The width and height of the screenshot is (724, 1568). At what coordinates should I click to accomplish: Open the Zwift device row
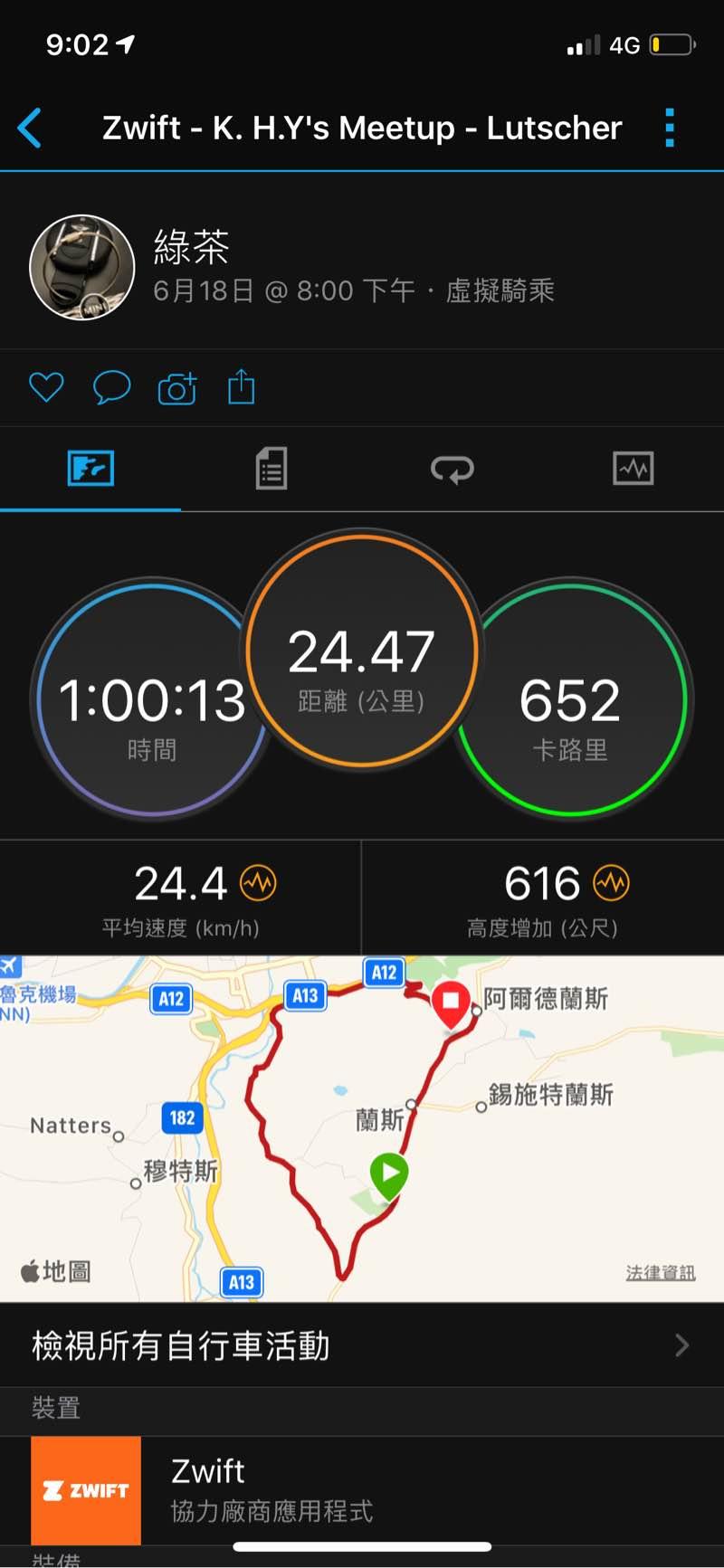click(x=362, y=1490)
